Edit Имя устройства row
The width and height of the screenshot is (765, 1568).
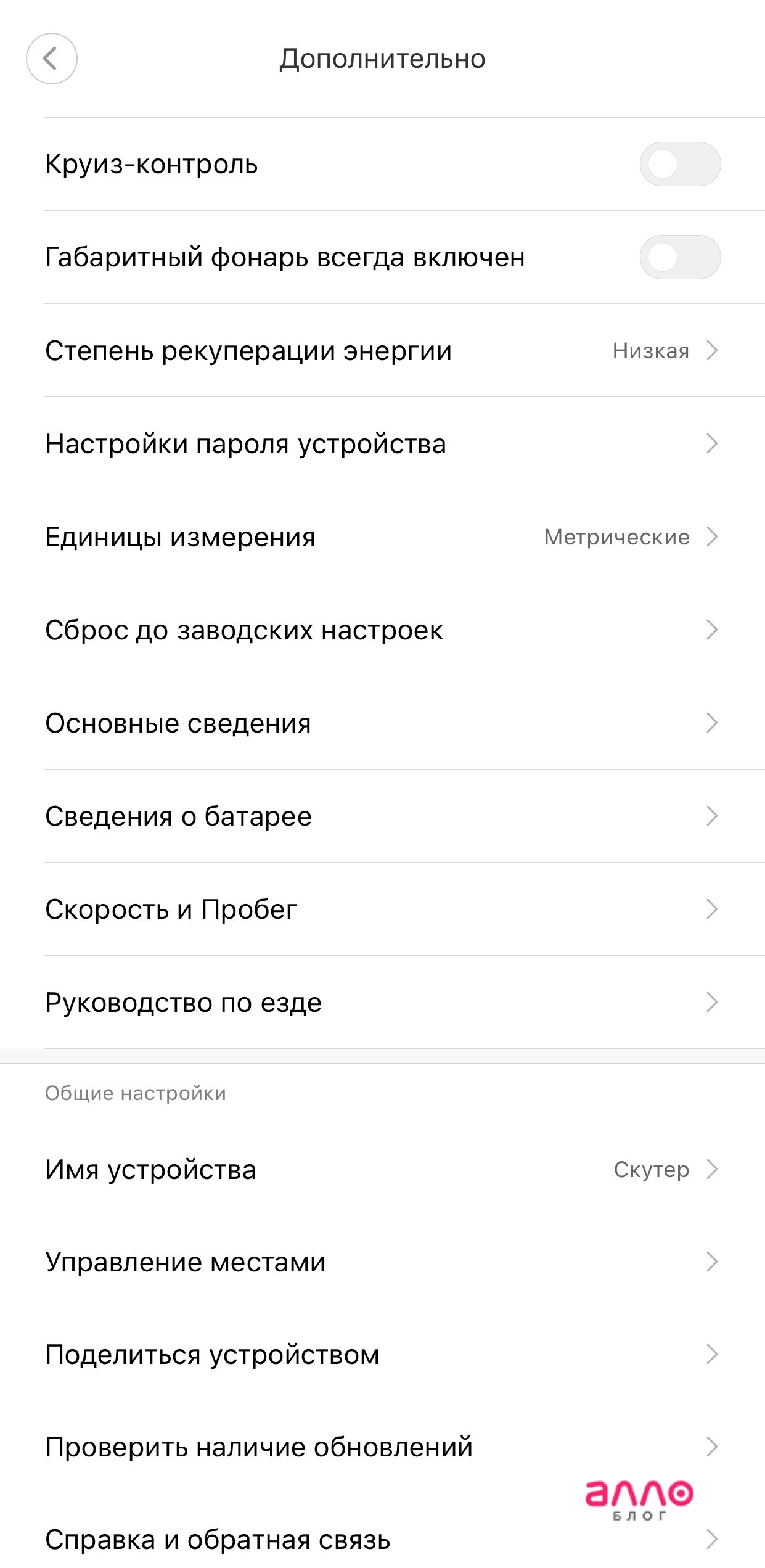(382, 1170)
